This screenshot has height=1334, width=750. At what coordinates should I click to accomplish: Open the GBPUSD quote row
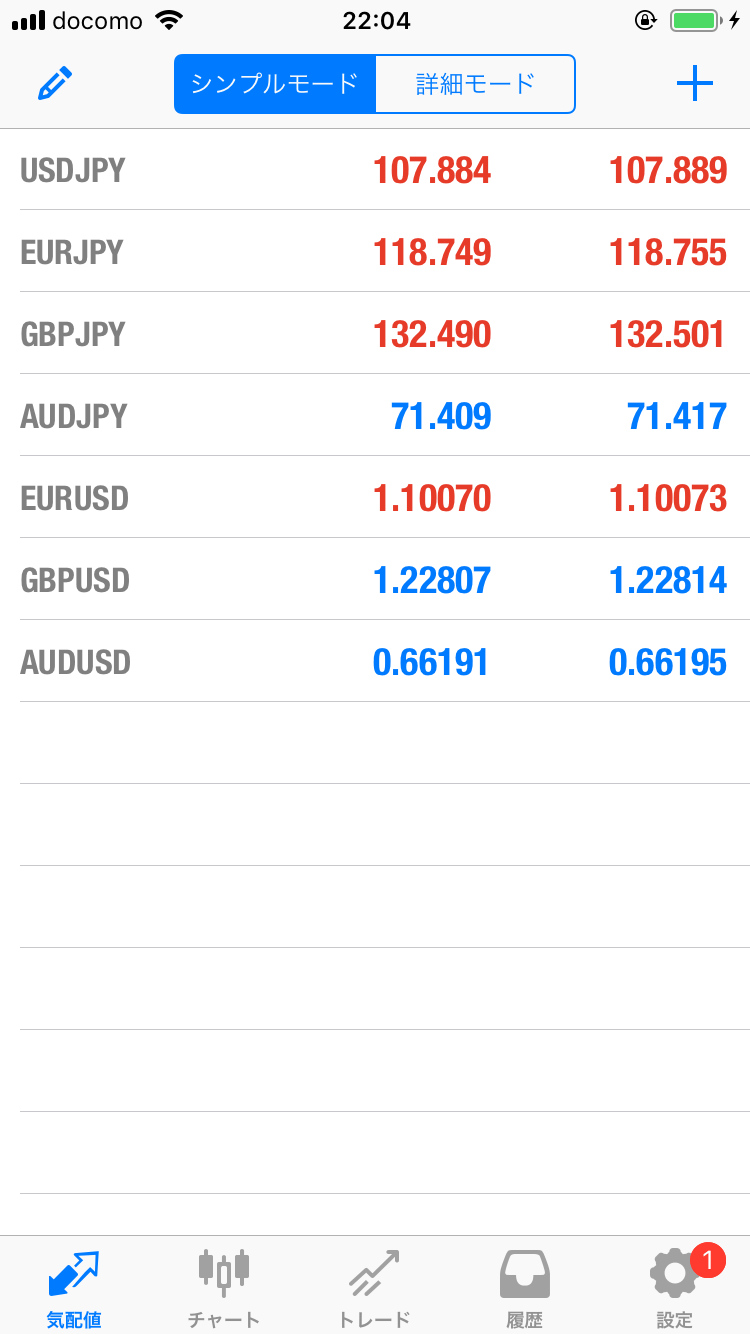pos(375,580)
